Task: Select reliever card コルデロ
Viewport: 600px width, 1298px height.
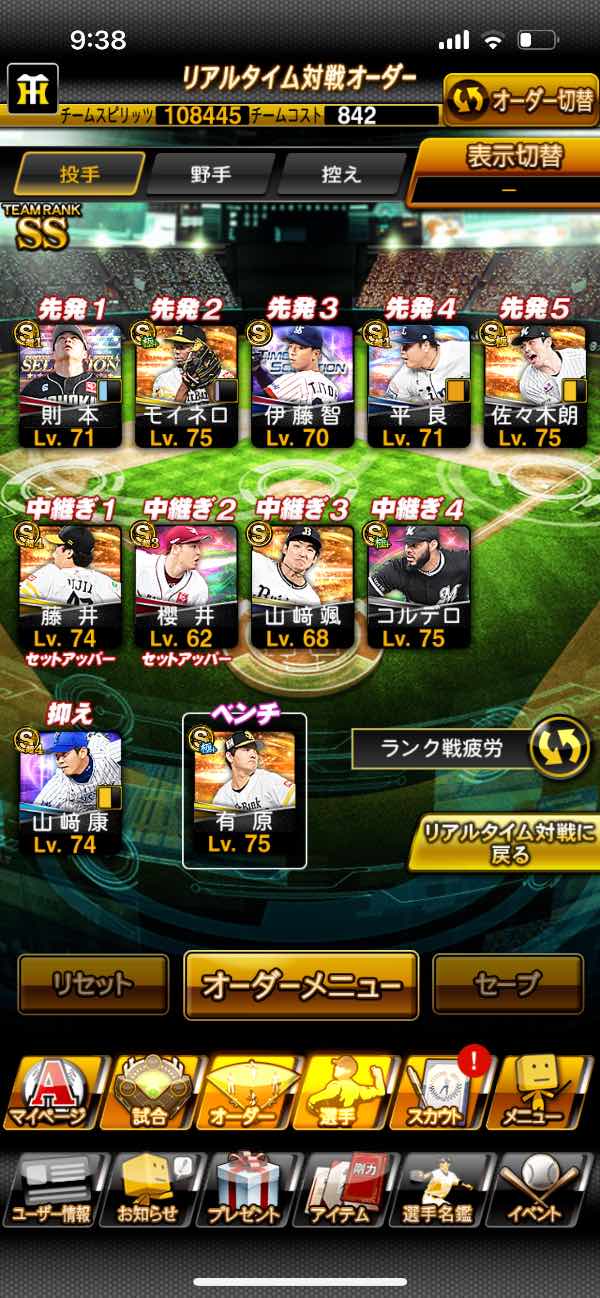Action: pyautogui.click(x=419, y=586)
